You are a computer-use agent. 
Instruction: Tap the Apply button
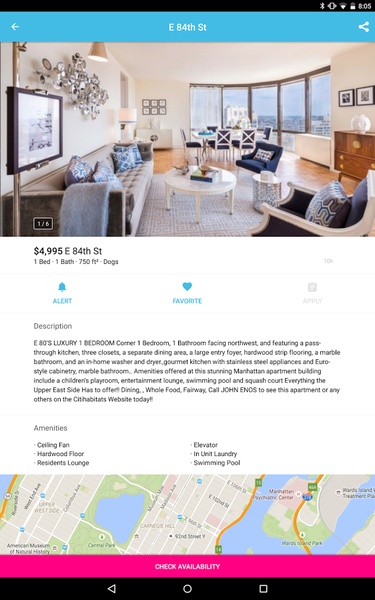312,293
